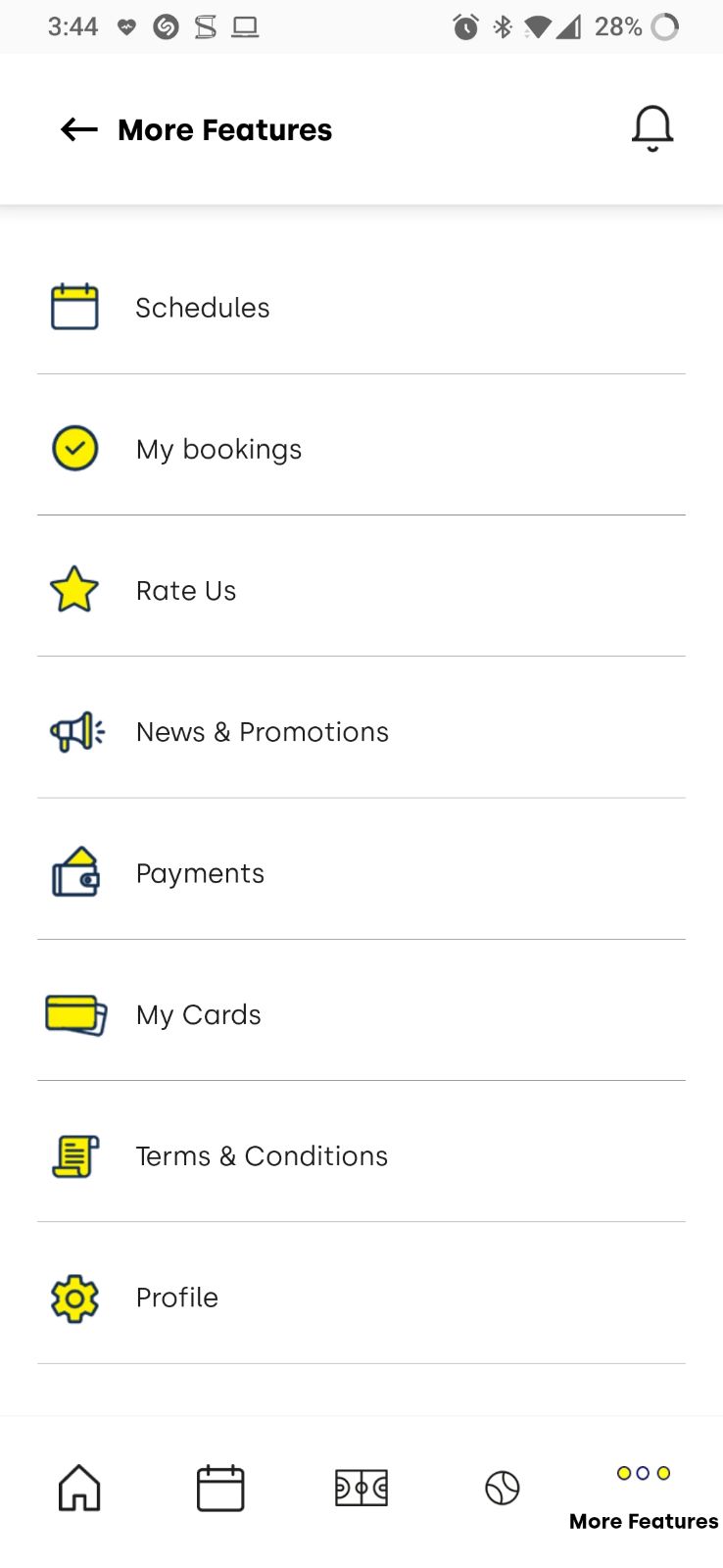Go to Payments
Image resolution: width=723 pixels, height=1568 pixels.
point(200,873)
